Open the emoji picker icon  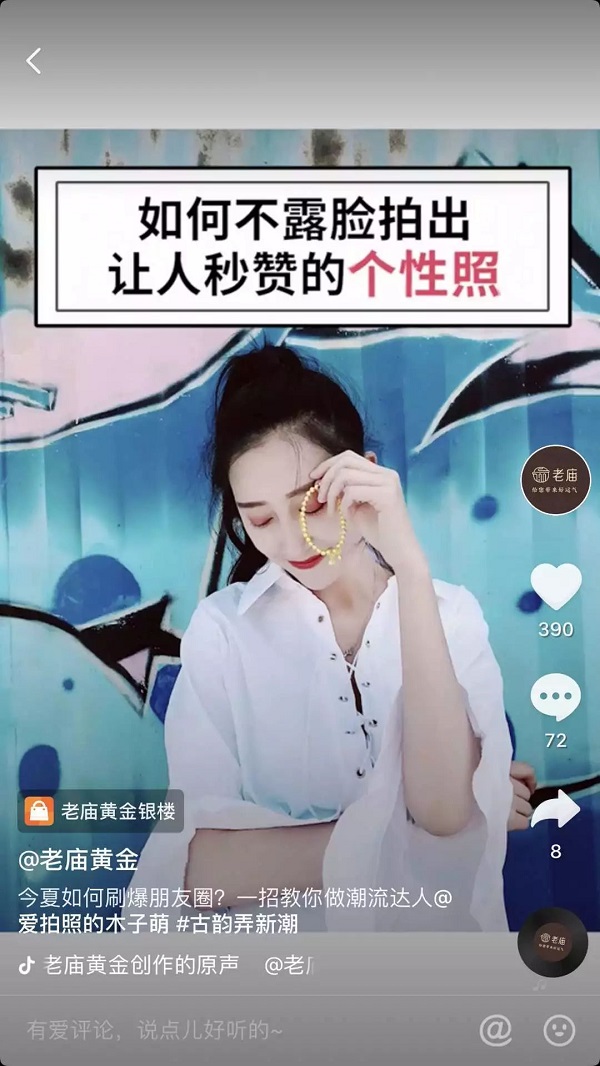pos(559,1029)
